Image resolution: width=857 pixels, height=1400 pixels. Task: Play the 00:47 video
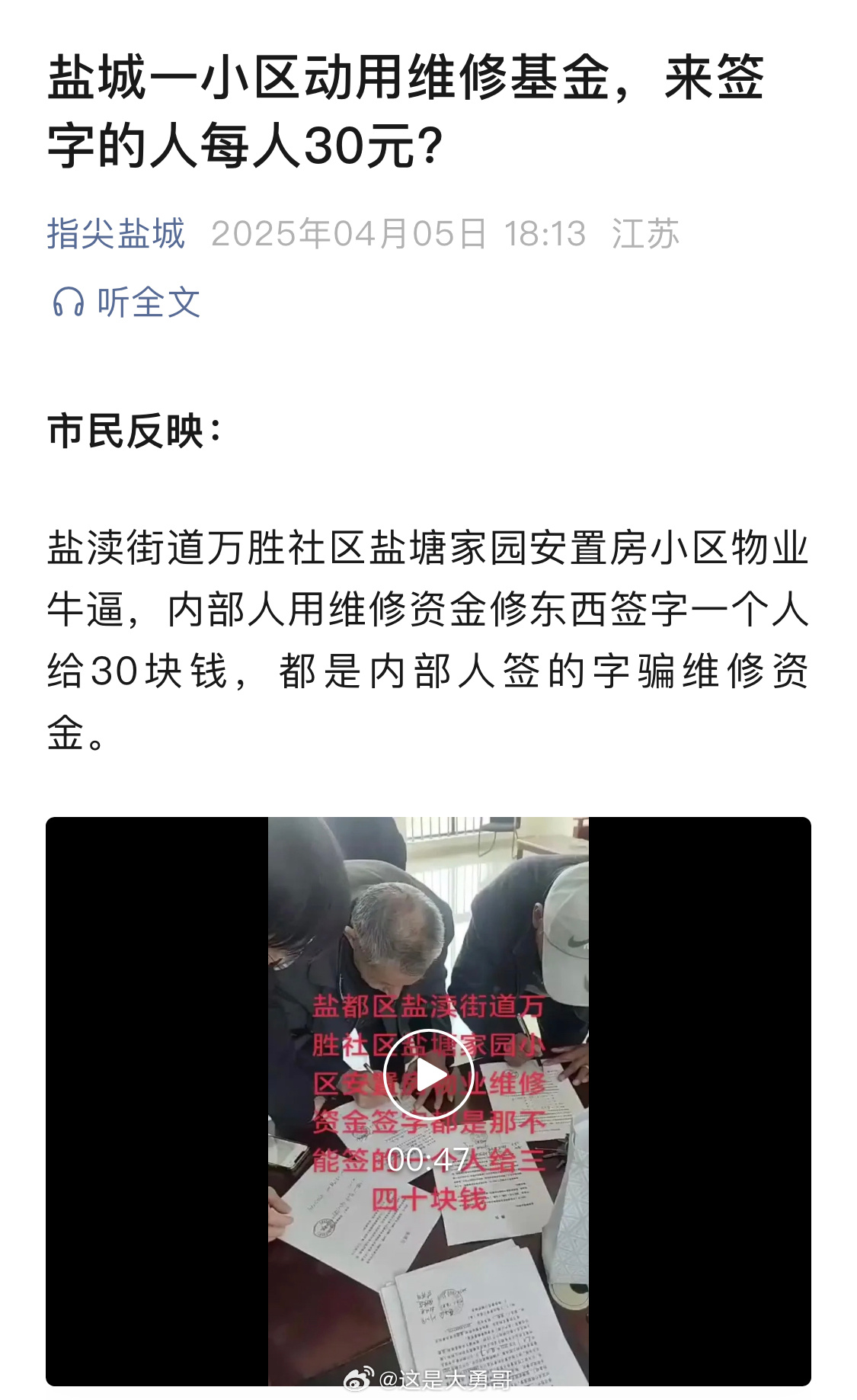(x=428, y=1075)
